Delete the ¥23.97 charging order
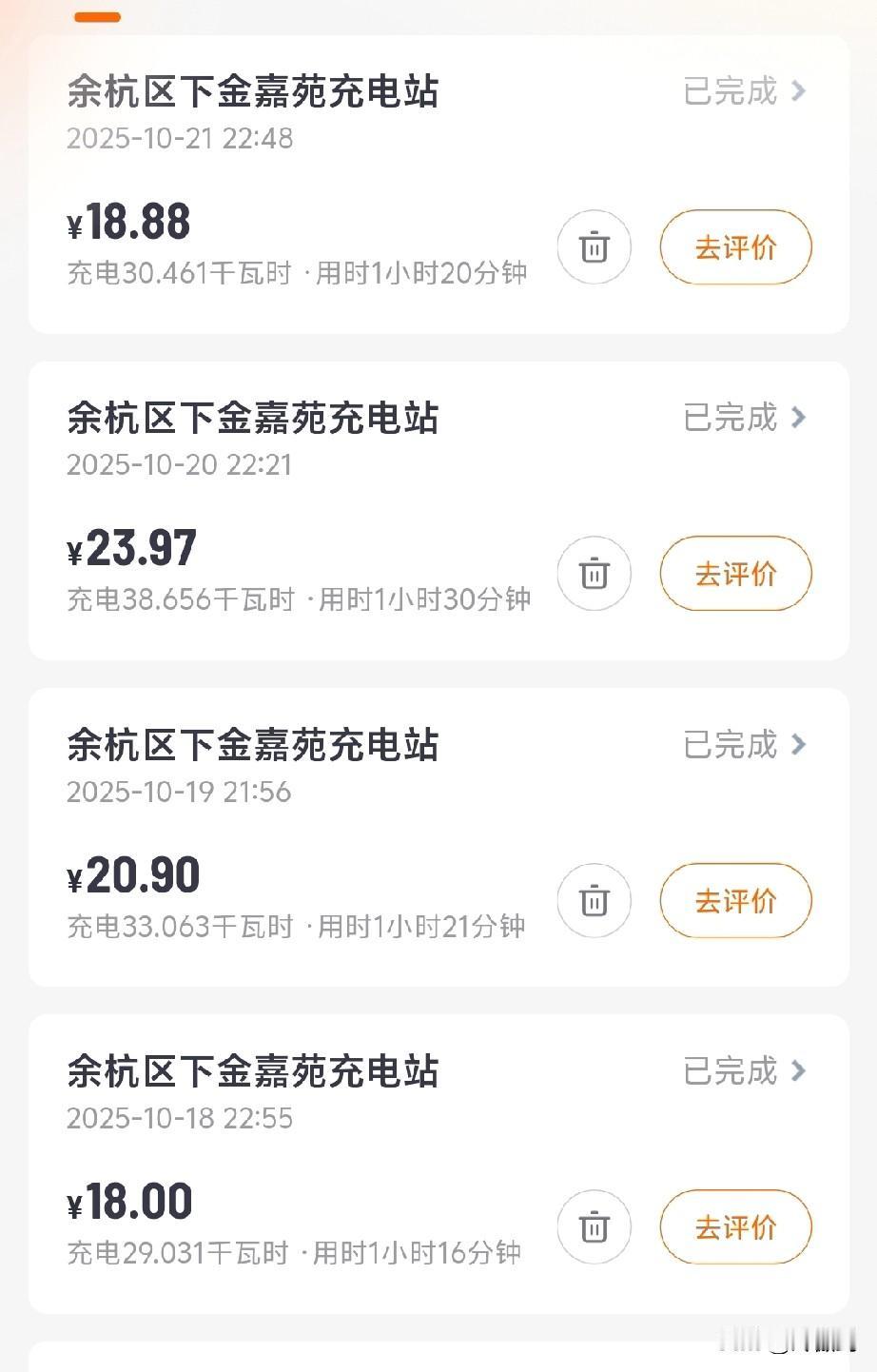The width and height of the screenshot is (877, 1372). click(x=594, y=574)
